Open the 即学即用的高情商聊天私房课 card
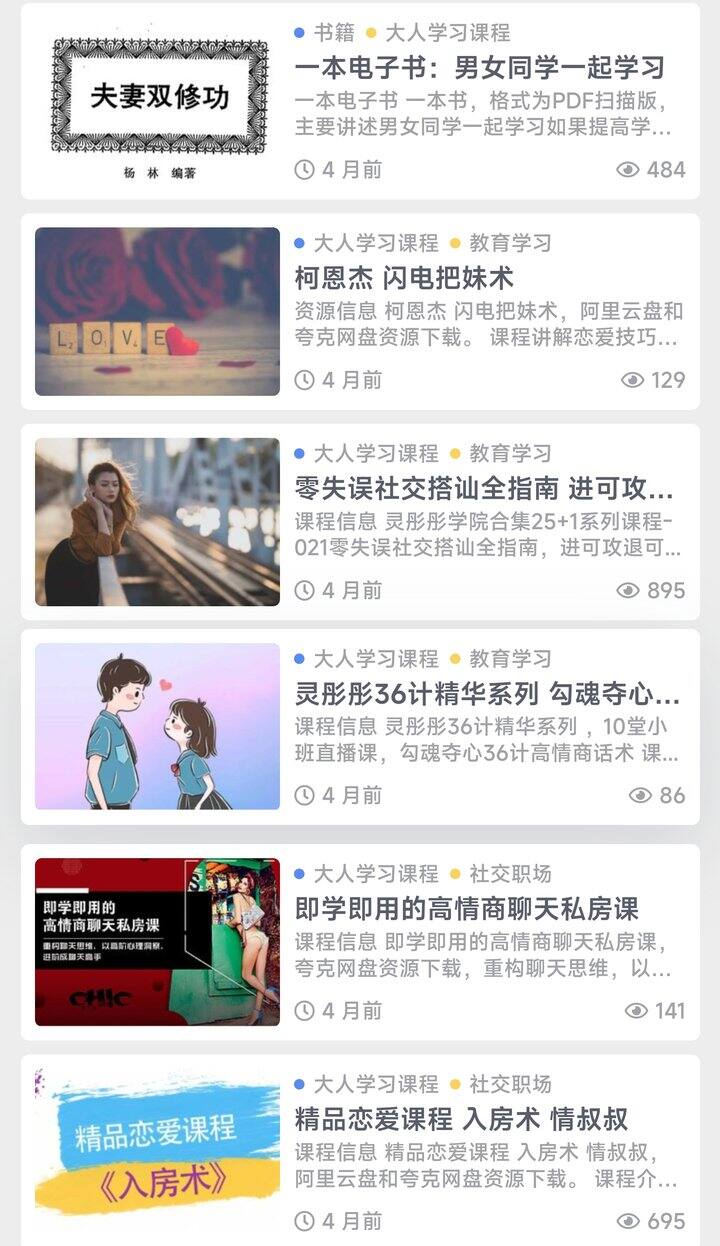 360,942
